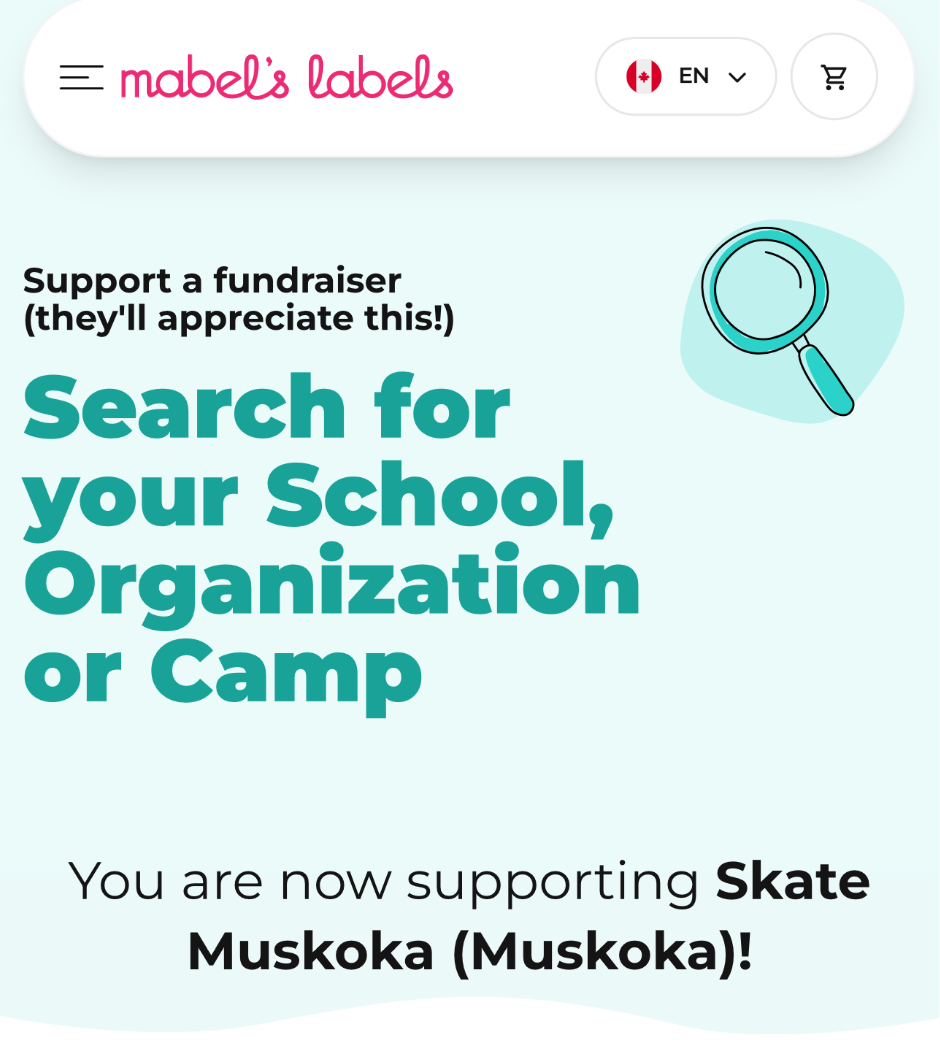
Task: Open the hamburger navigation menu
Action: (x=81, y=77)
